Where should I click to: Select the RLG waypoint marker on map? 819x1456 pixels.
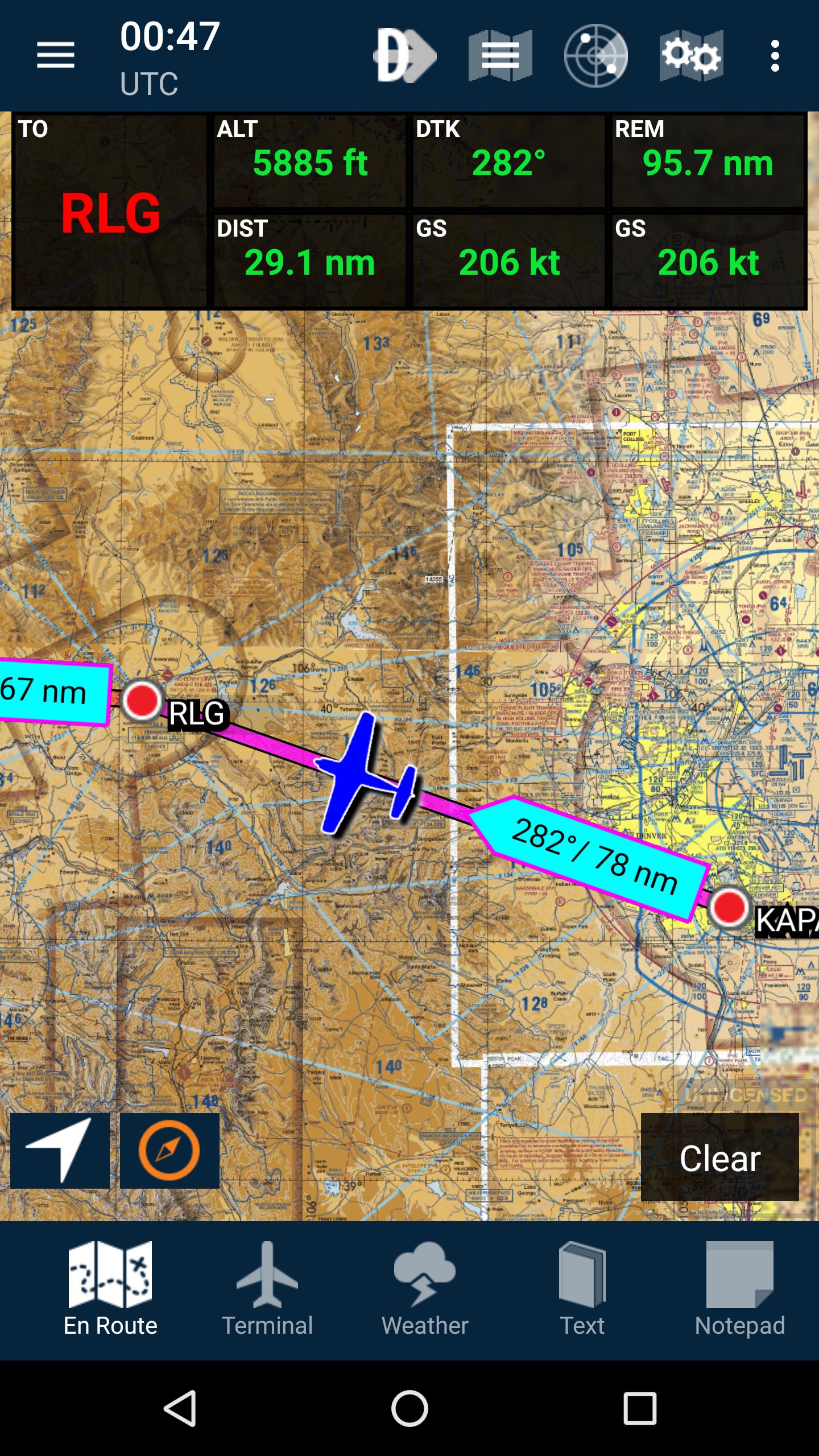point(142,699)
